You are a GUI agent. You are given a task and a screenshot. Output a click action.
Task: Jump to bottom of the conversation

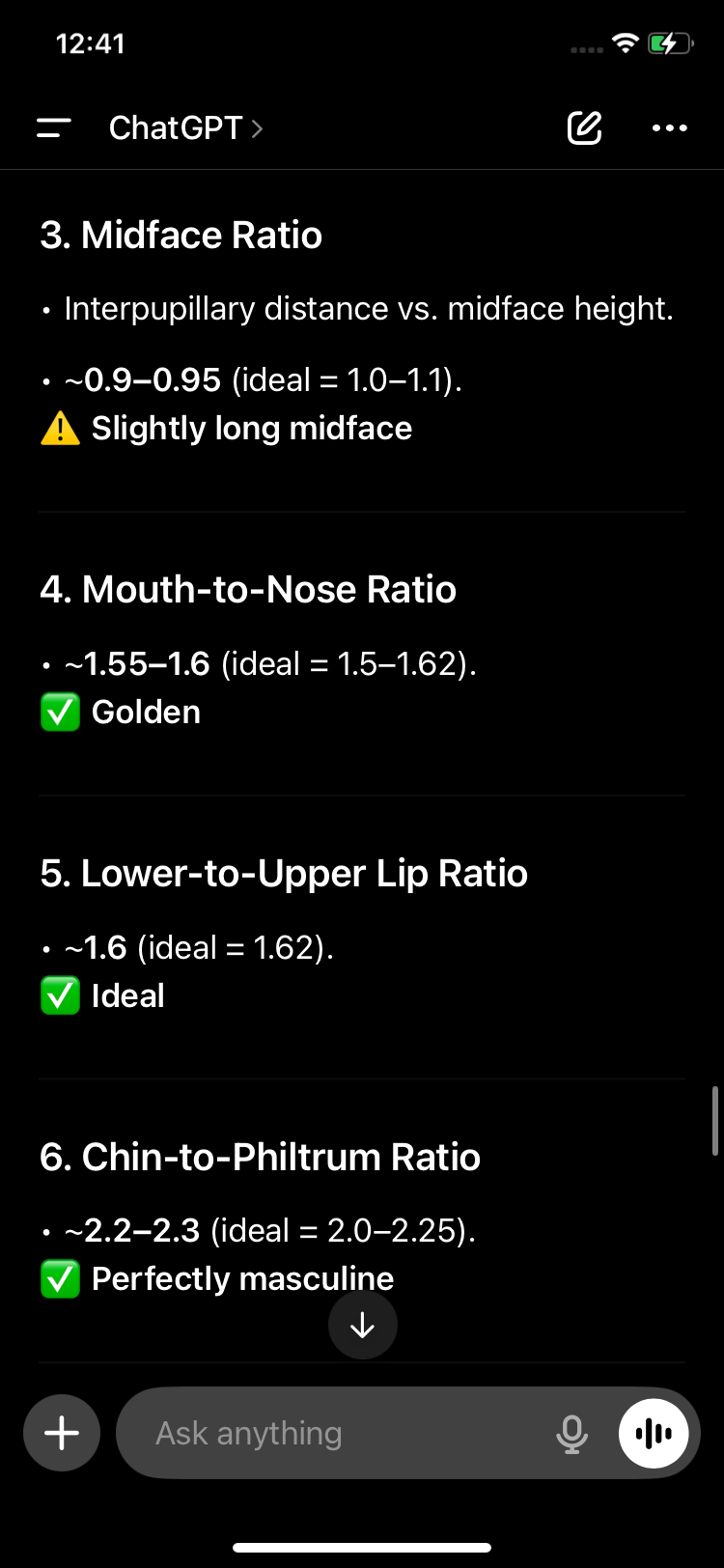click(x=363, y=1325)
